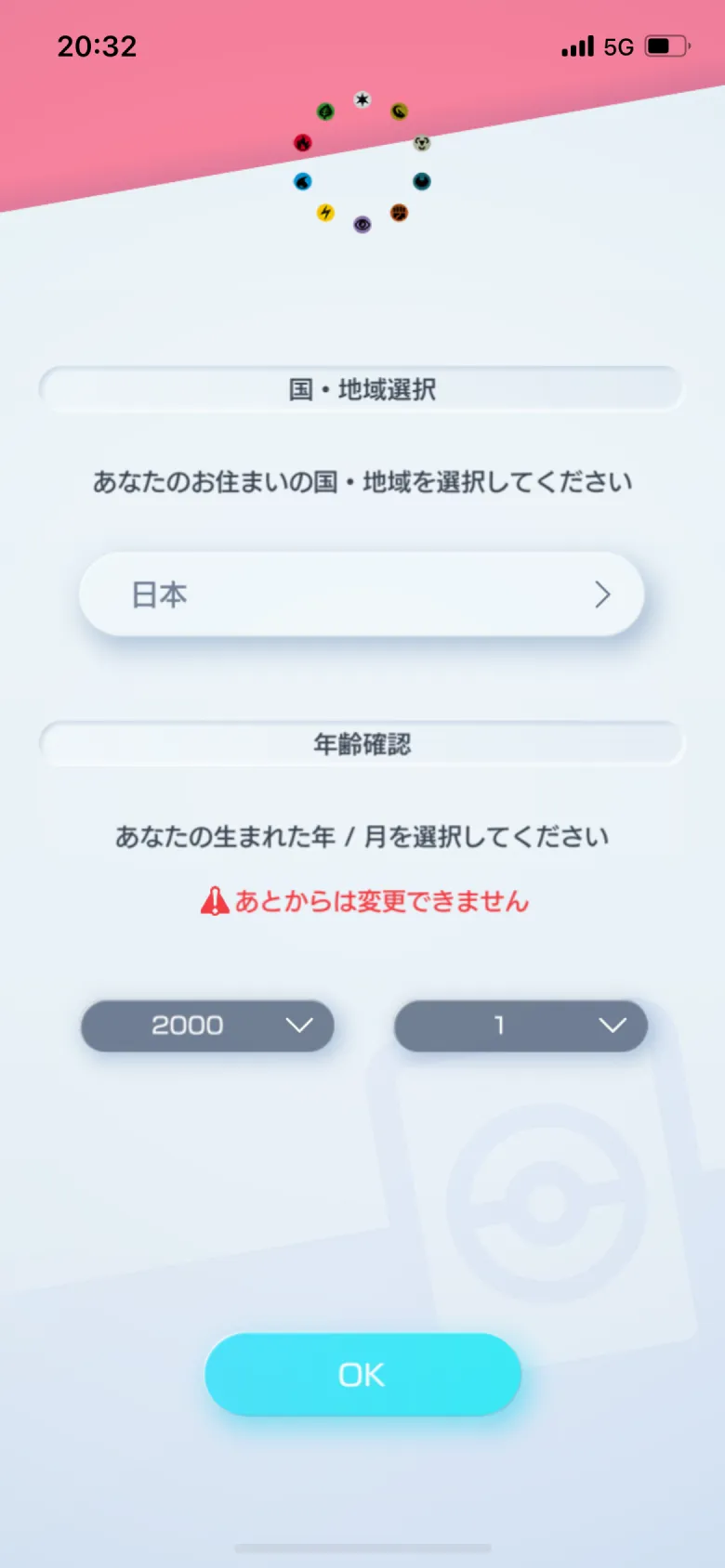Open the birth month dropdown
This screenshot has width=725, height=1568.
(x=521, y=1026)
